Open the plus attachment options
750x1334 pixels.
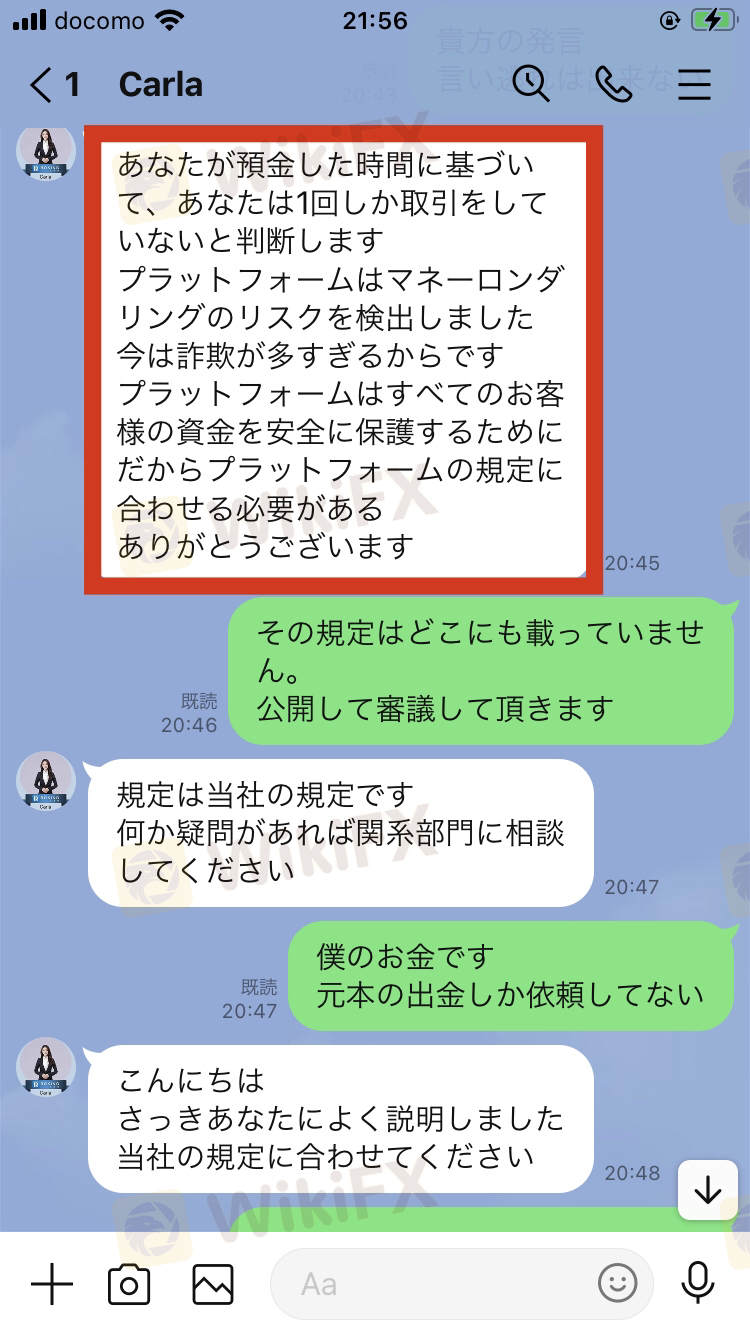click(x=51, y=1283)
